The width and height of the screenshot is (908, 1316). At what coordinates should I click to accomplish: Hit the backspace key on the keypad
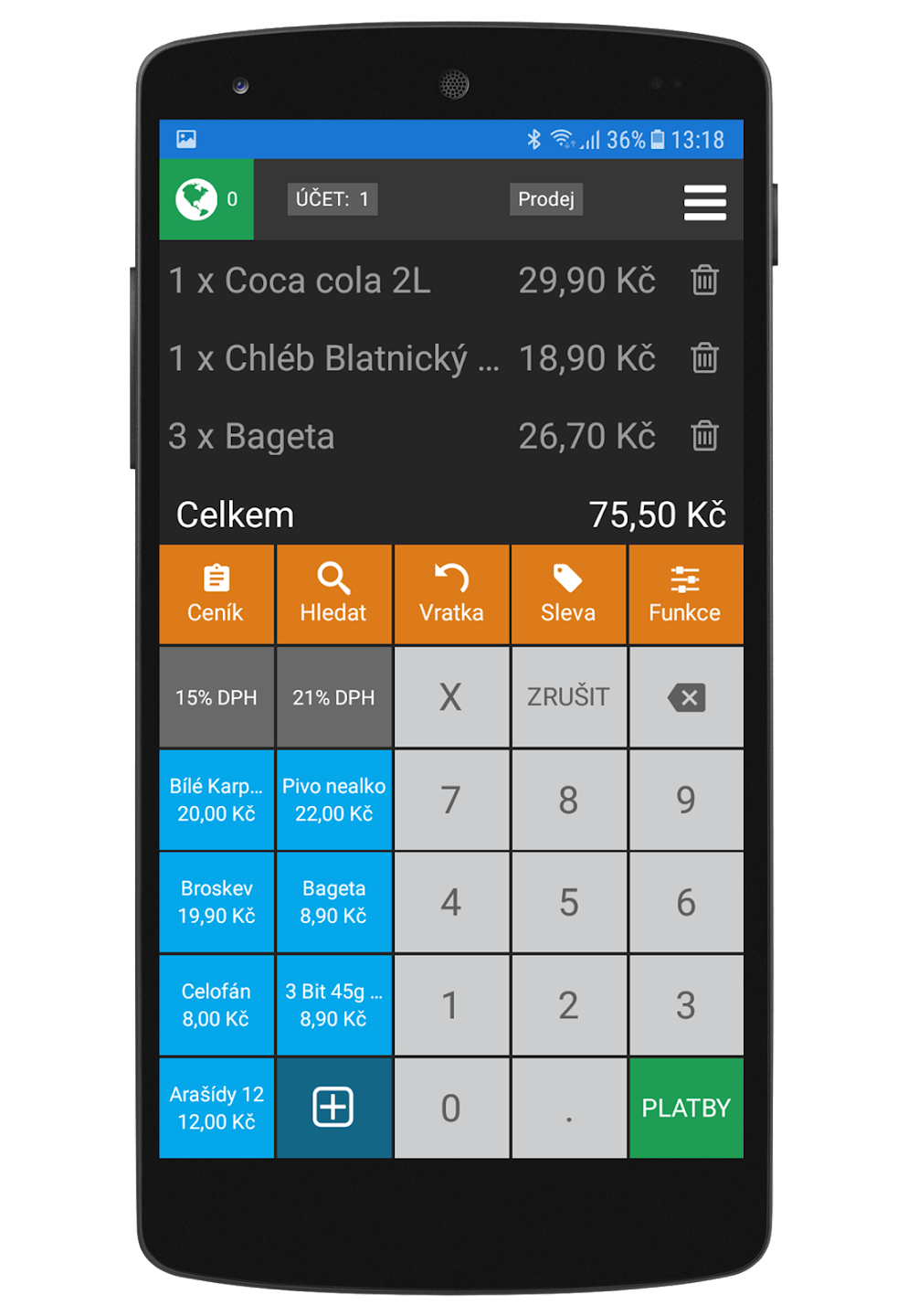click(x=685, y=697)
